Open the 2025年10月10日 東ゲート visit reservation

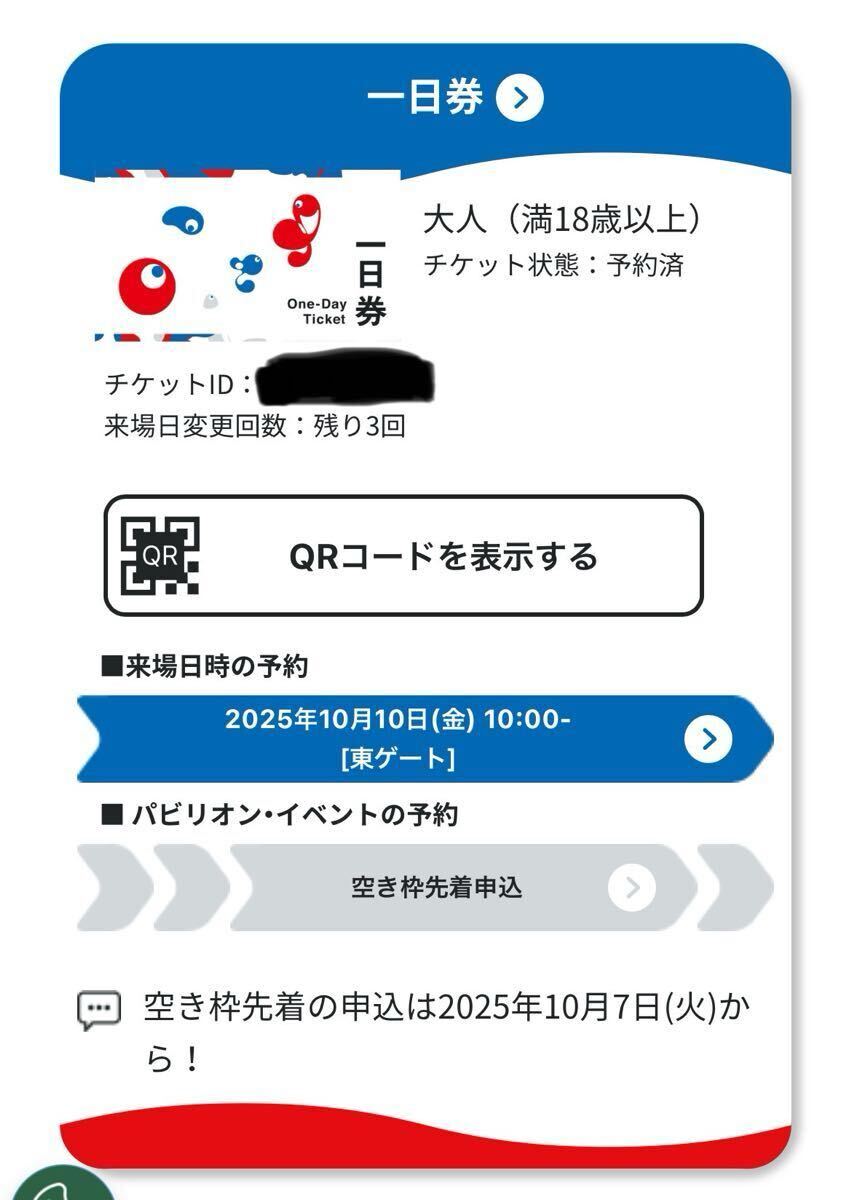[x=425, y=739]
